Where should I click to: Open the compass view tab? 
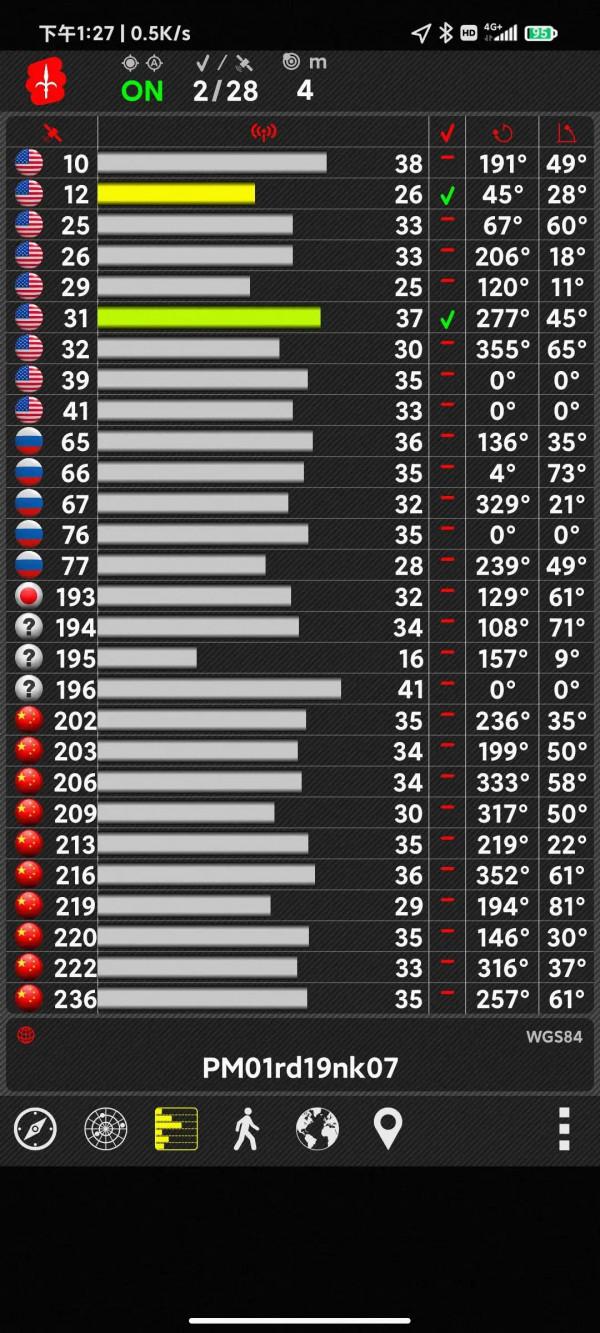point(35,1129)
